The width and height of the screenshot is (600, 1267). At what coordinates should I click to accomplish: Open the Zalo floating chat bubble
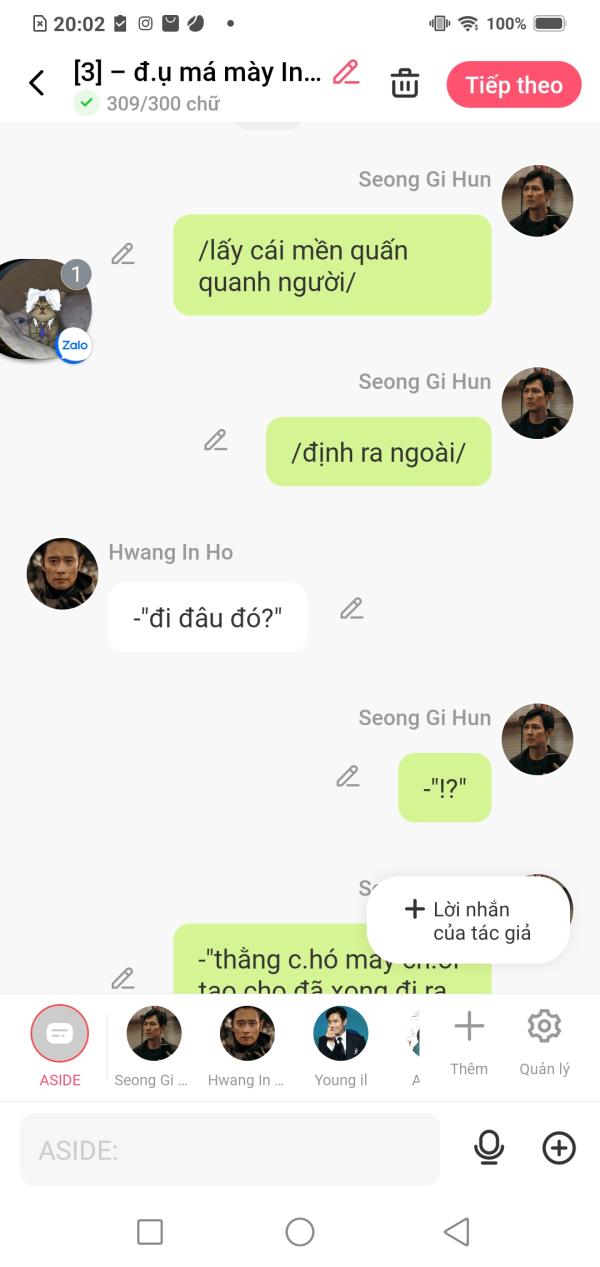click(x=43, y=309)
